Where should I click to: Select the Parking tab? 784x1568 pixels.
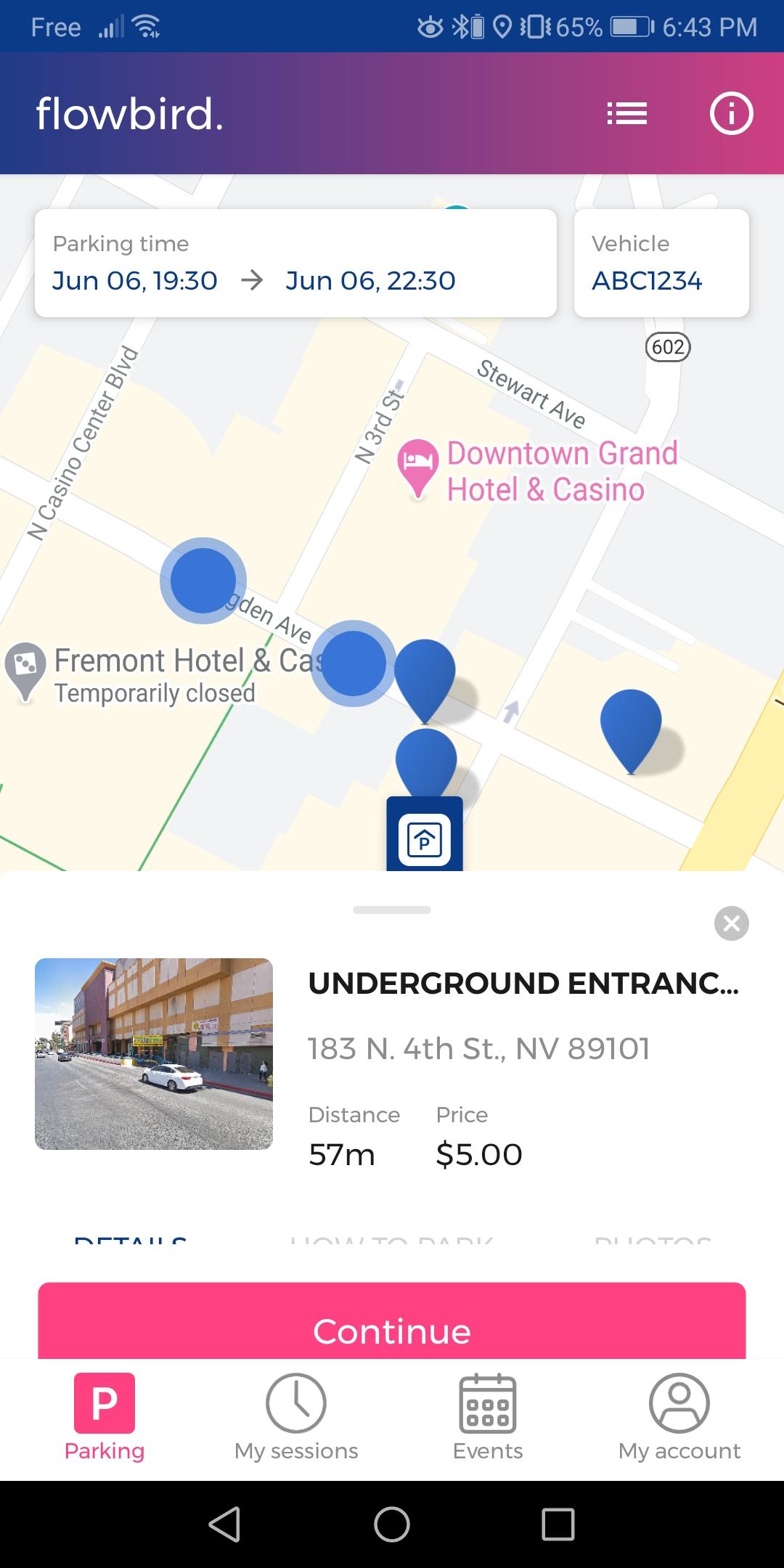(105, 1417)
